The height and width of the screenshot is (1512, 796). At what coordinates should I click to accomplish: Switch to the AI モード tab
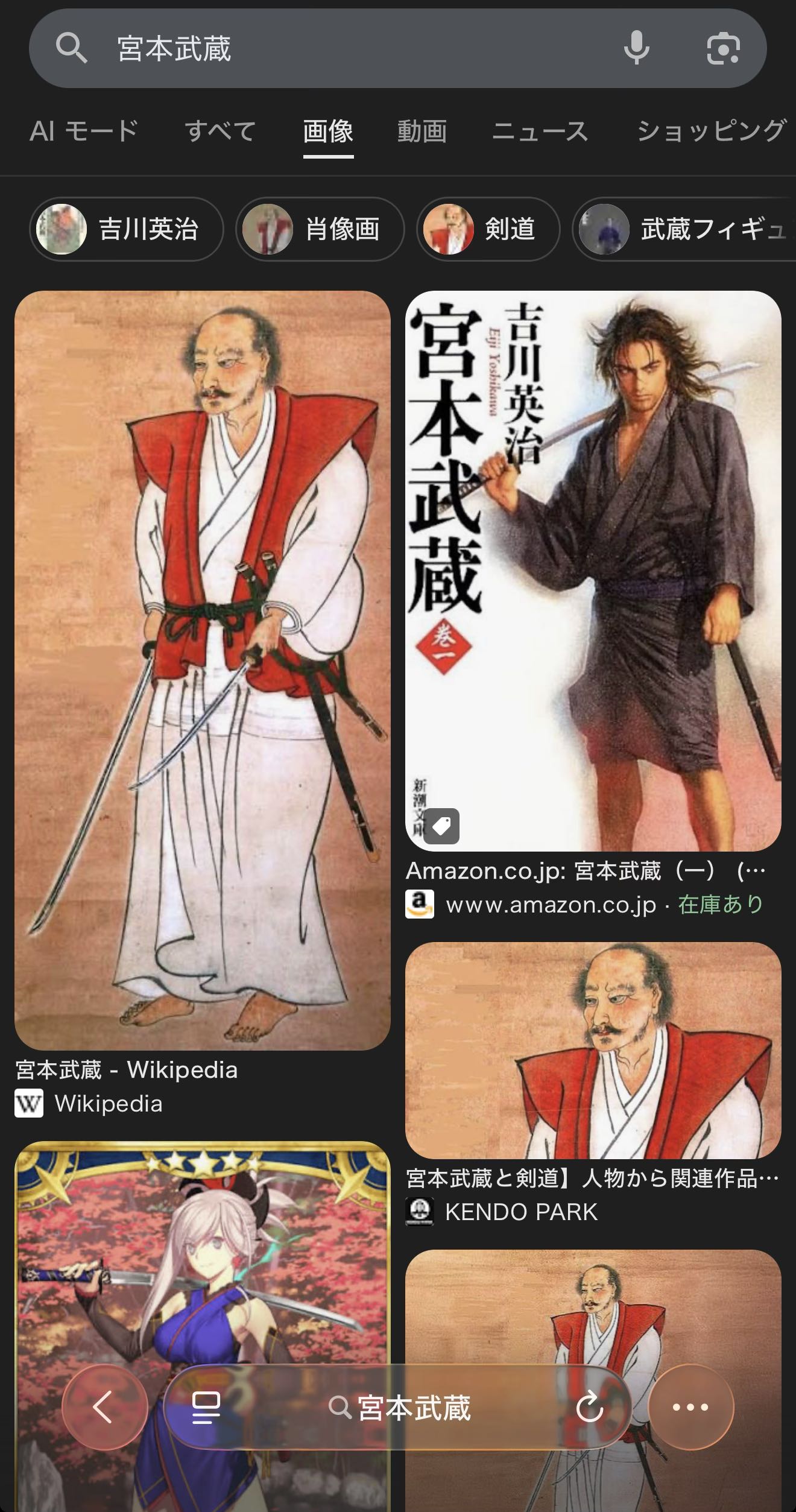[x=84, y=131]
